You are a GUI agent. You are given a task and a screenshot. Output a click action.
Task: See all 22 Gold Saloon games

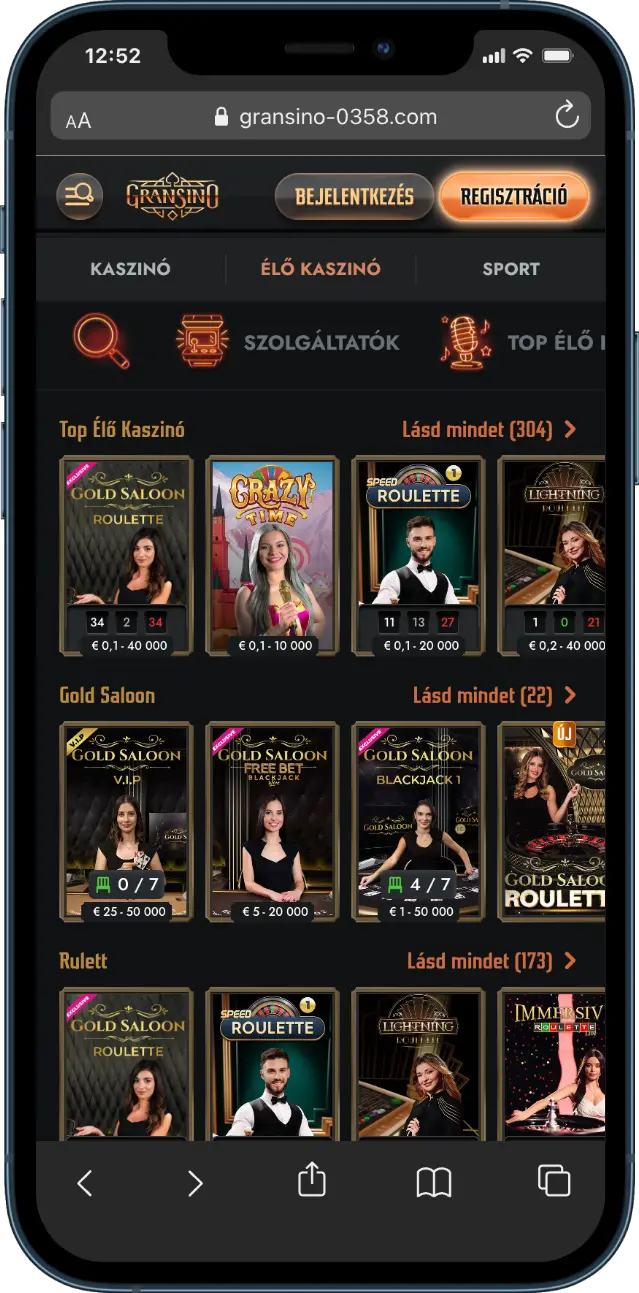[494, 695]
